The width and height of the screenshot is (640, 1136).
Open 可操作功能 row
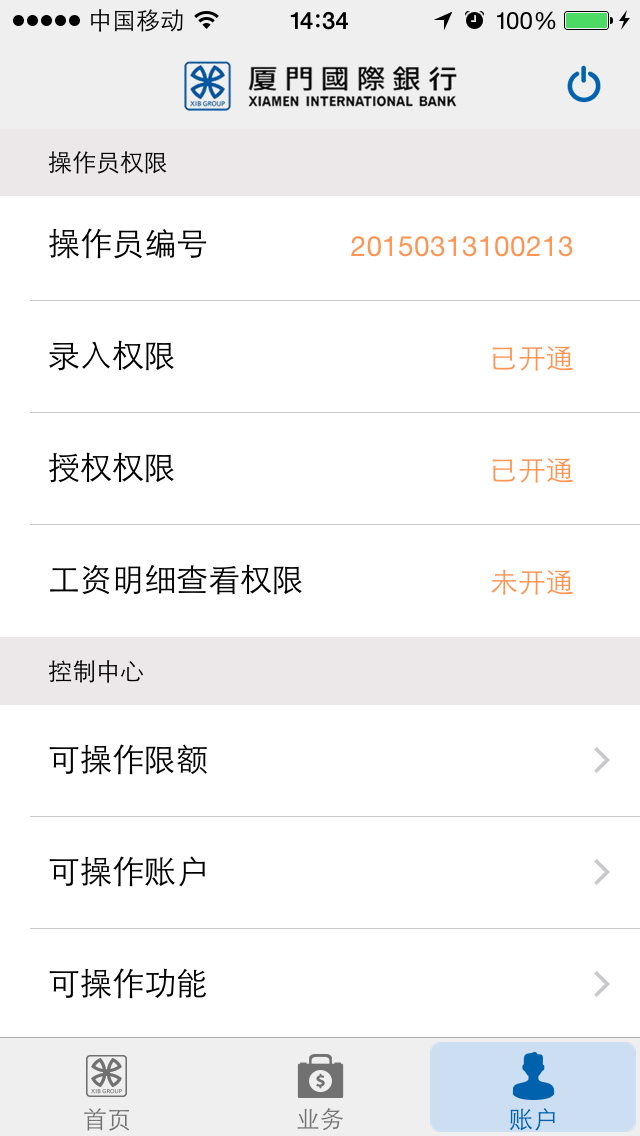click(320, 985)
